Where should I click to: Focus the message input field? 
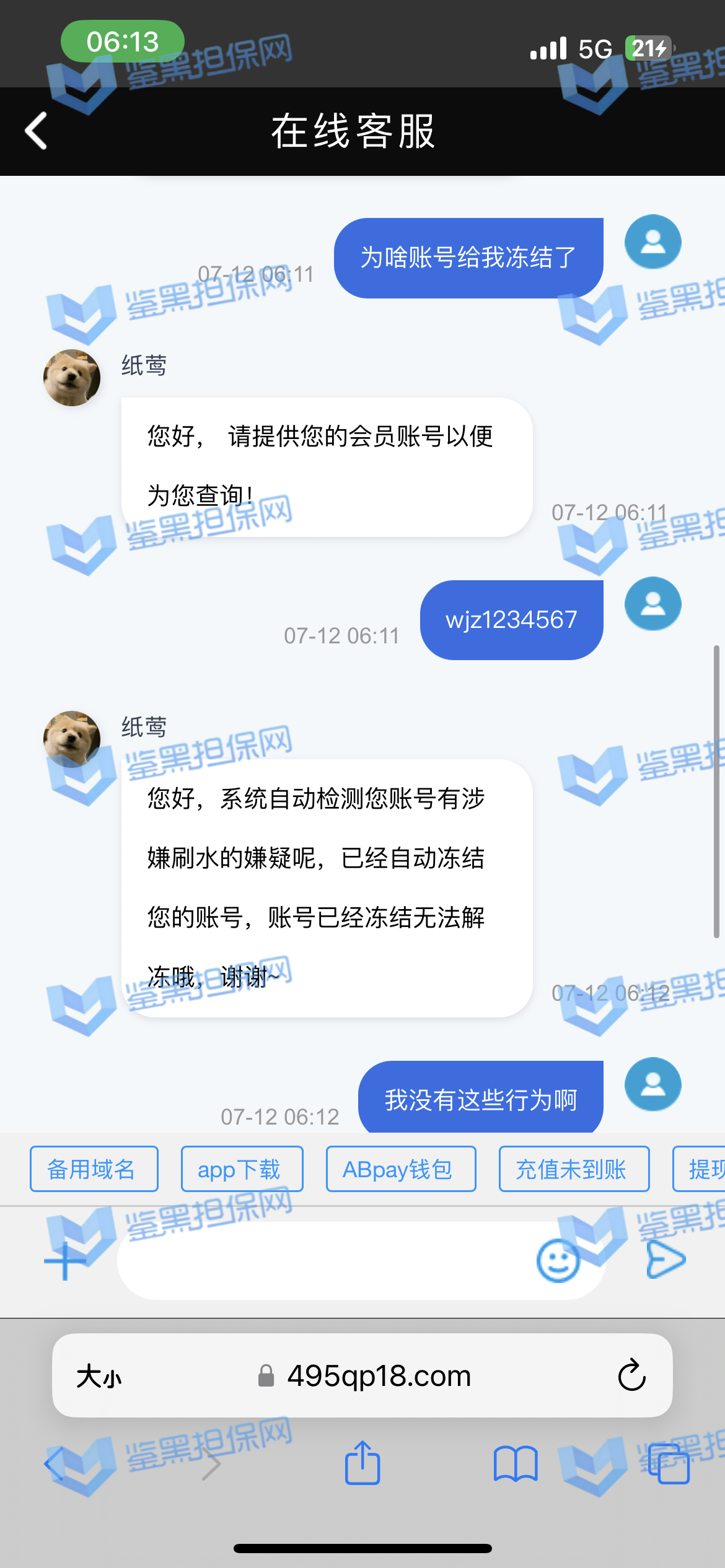pyautogui.click(x=322, y=1261)
